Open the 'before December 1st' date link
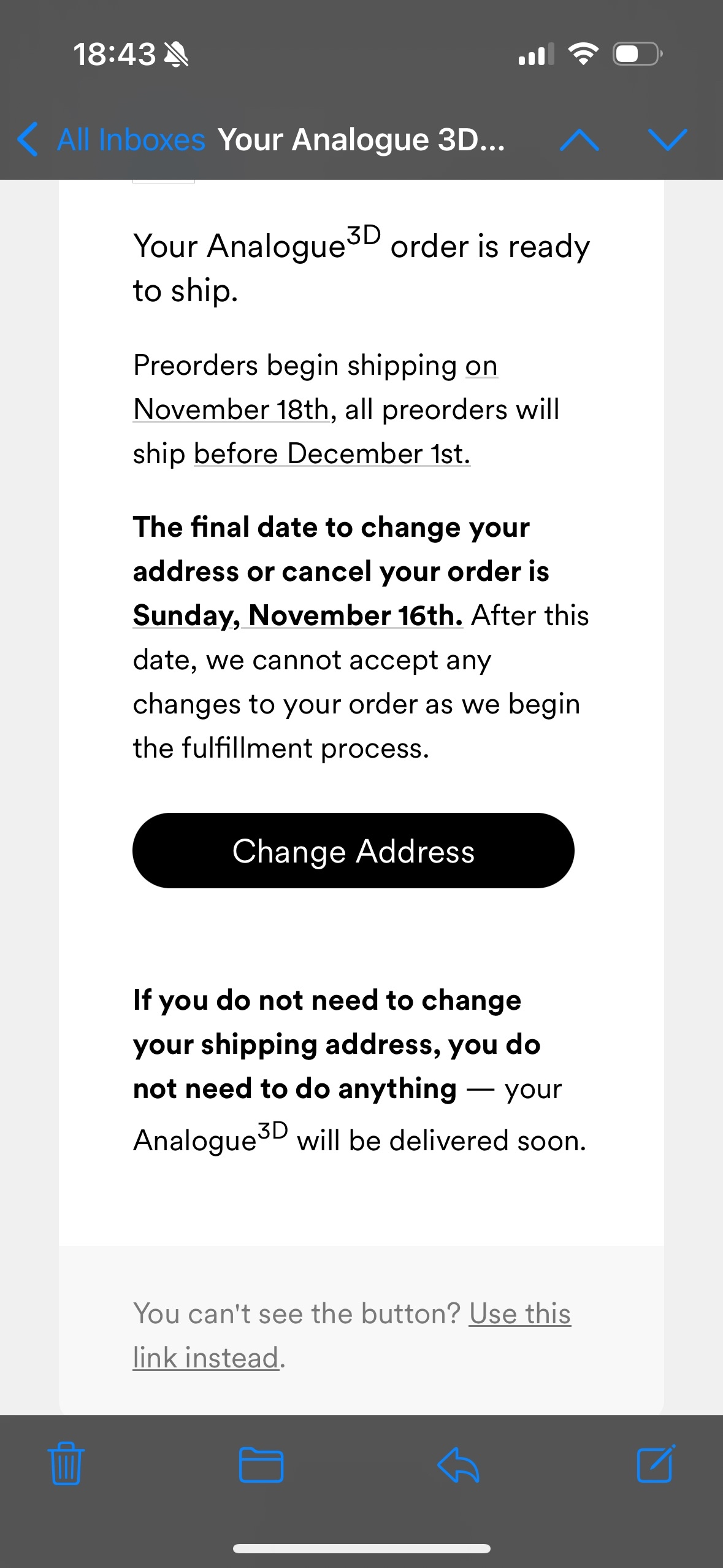The height and width of the screenshot is (1568, 723). click(332, 454)
